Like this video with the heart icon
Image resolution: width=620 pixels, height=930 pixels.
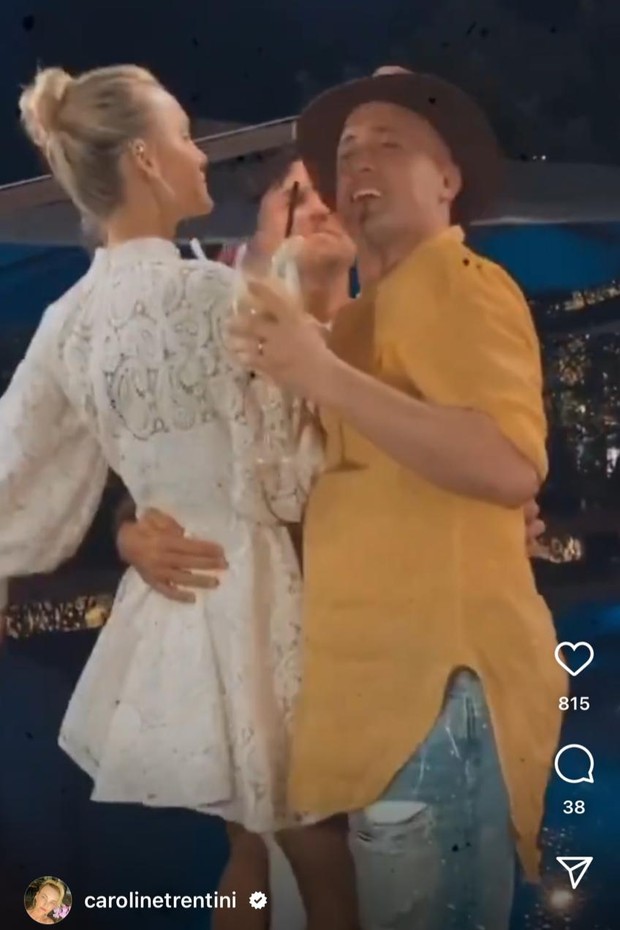(574, 658)
